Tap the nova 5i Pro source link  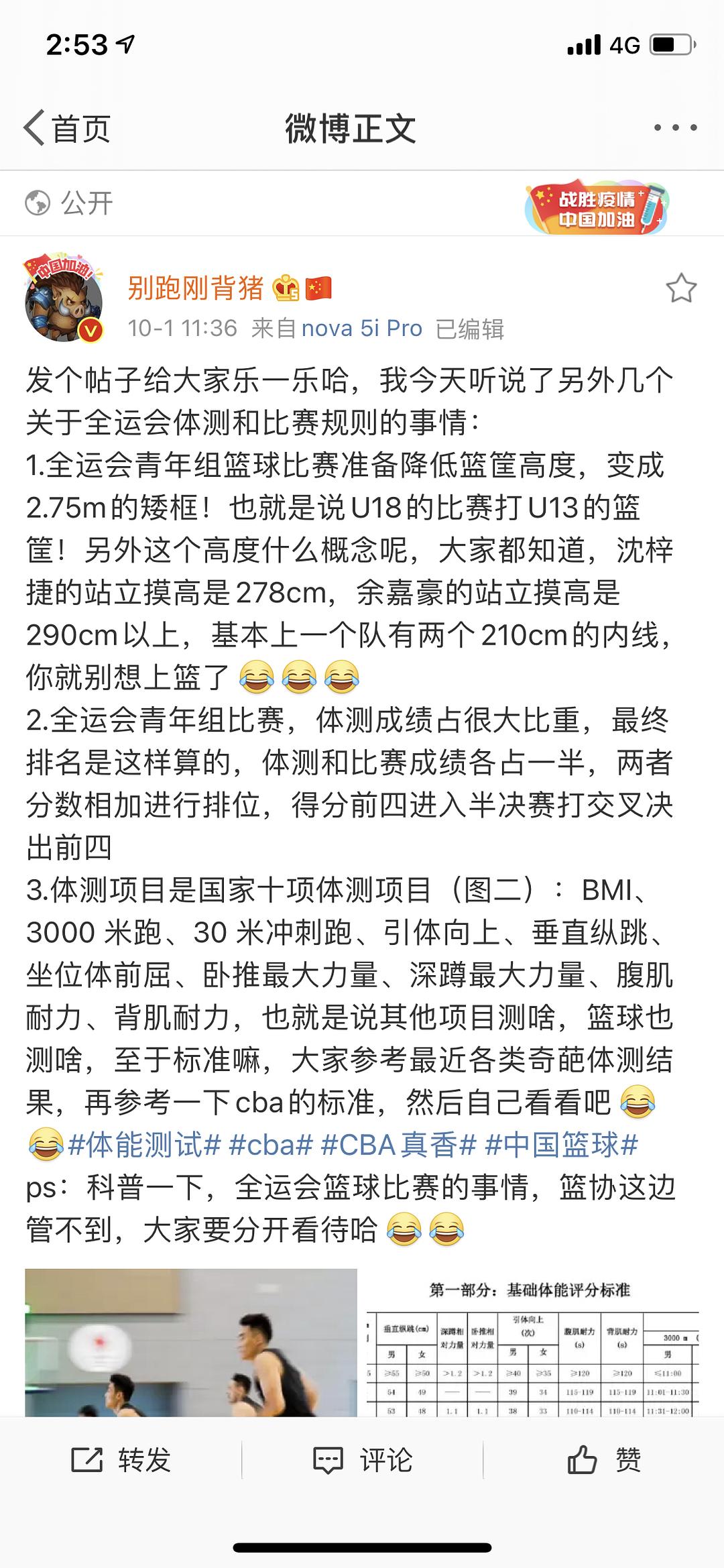click(362, 328)
